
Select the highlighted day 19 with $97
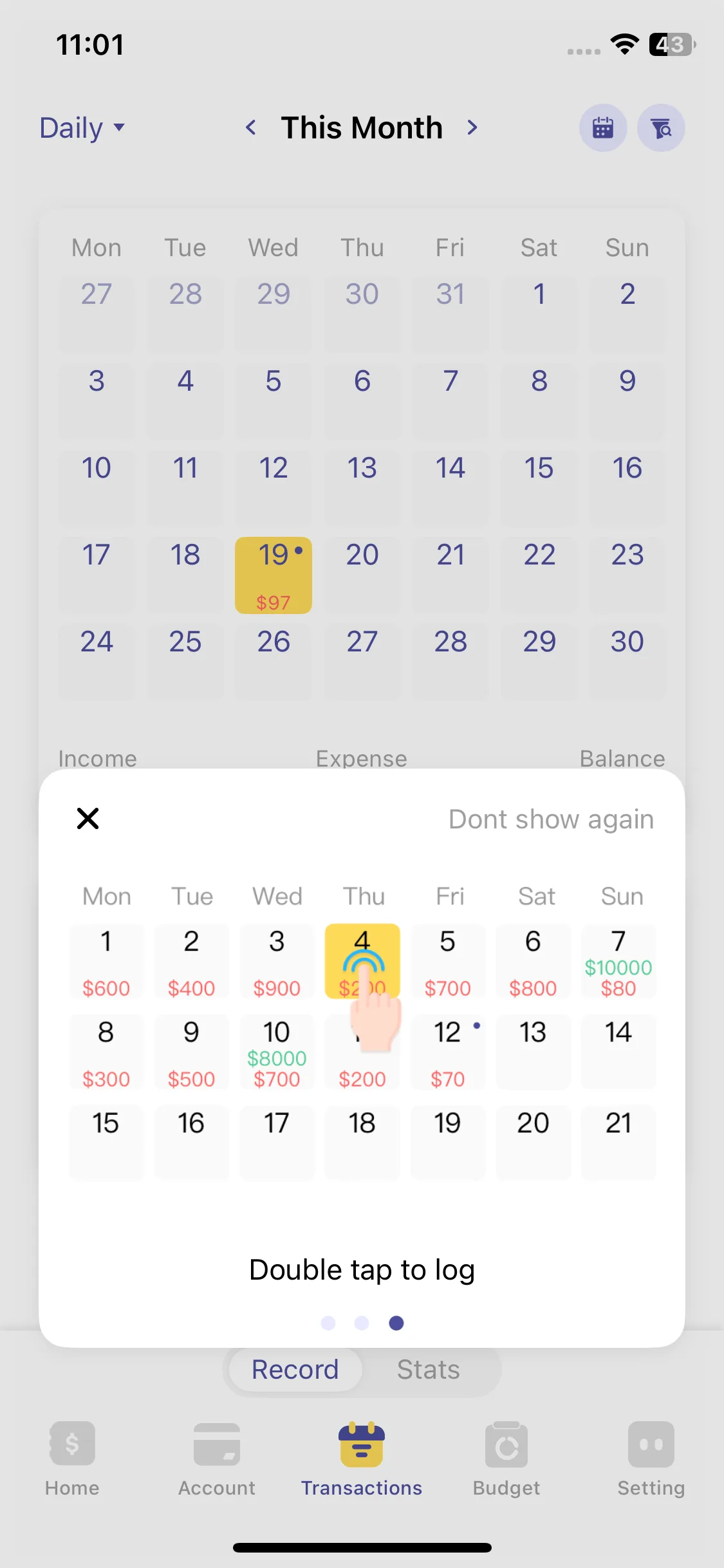click(273, 575)
